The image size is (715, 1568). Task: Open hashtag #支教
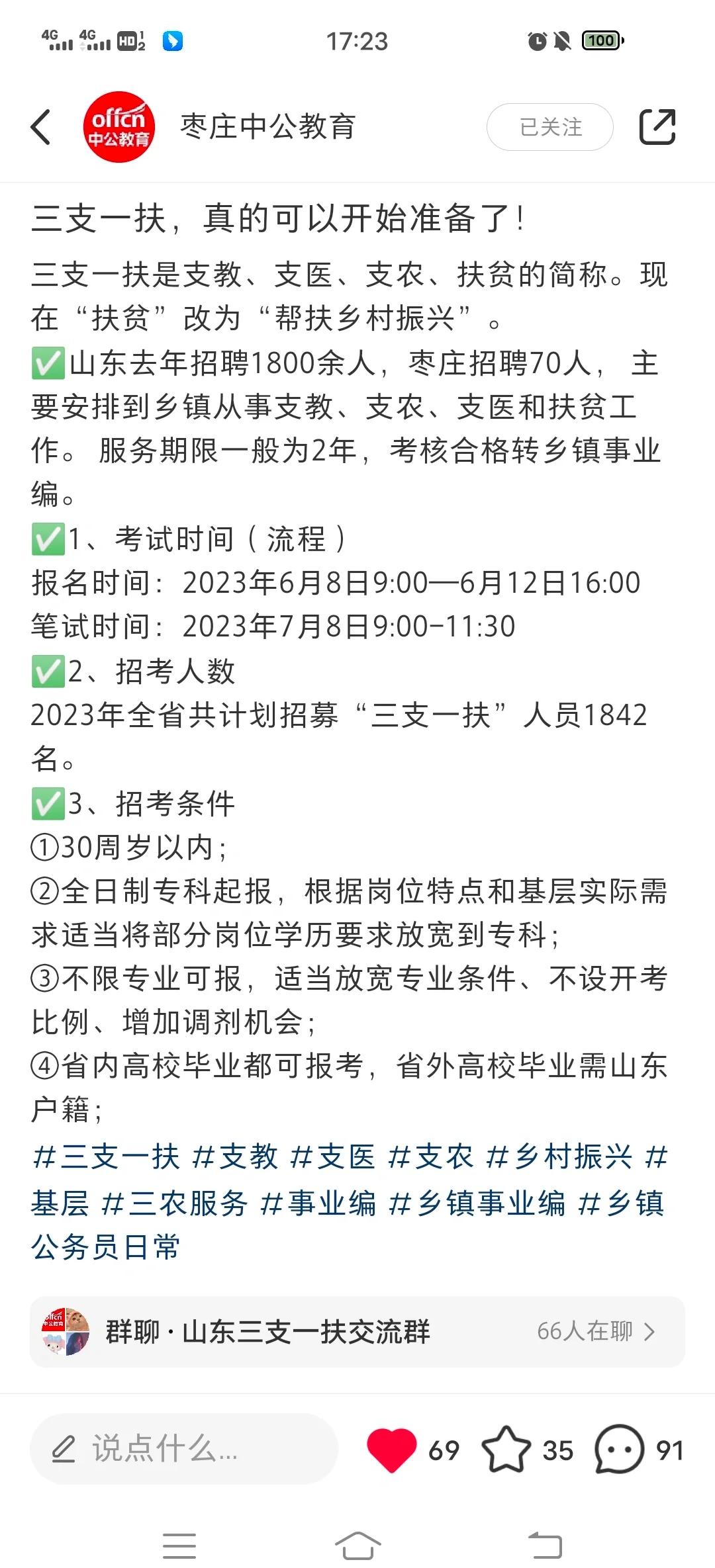[x=235, y=1157]
